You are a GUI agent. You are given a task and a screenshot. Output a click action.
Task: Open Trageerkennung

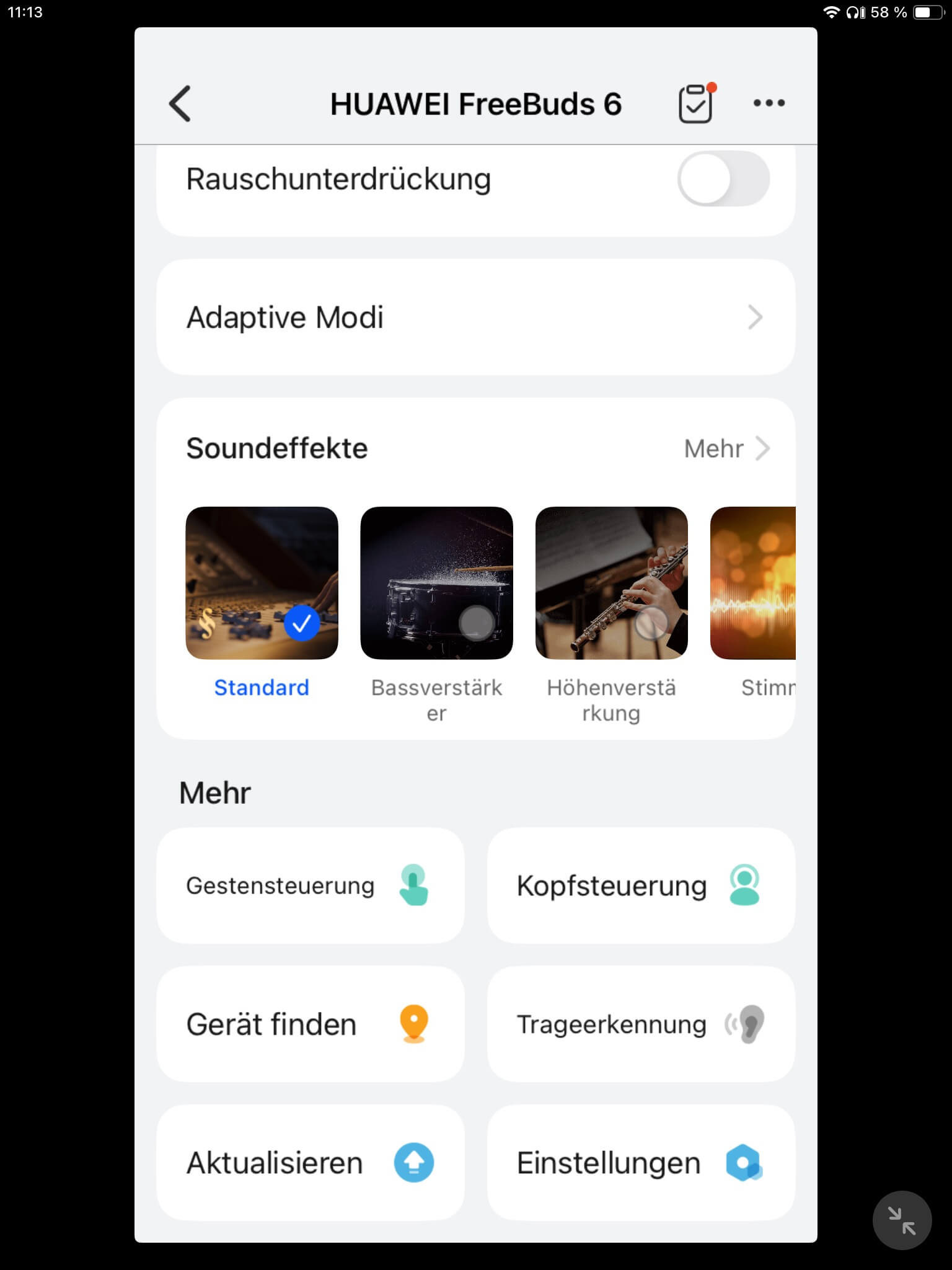641,1024
